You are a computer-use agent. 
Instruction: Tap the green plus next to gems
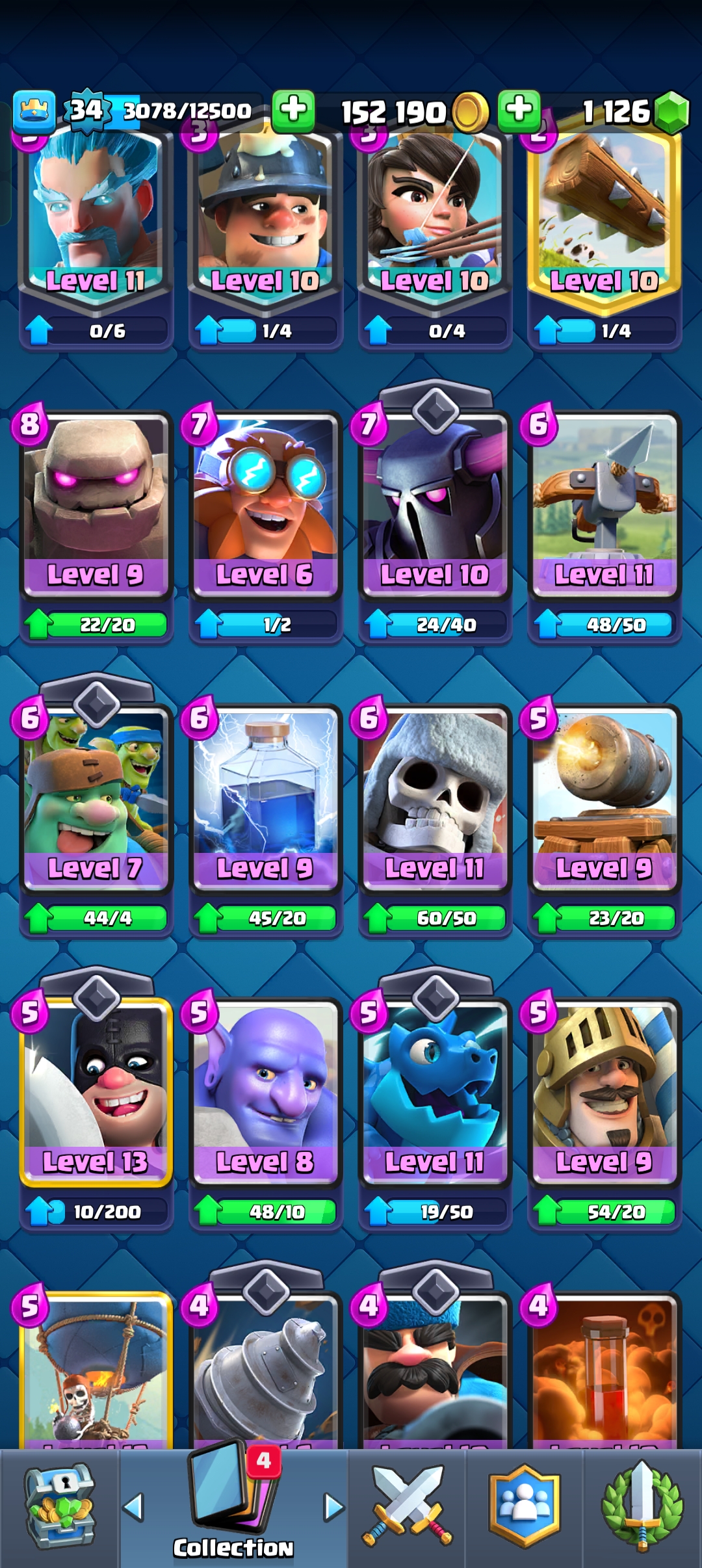coord(519,111)
